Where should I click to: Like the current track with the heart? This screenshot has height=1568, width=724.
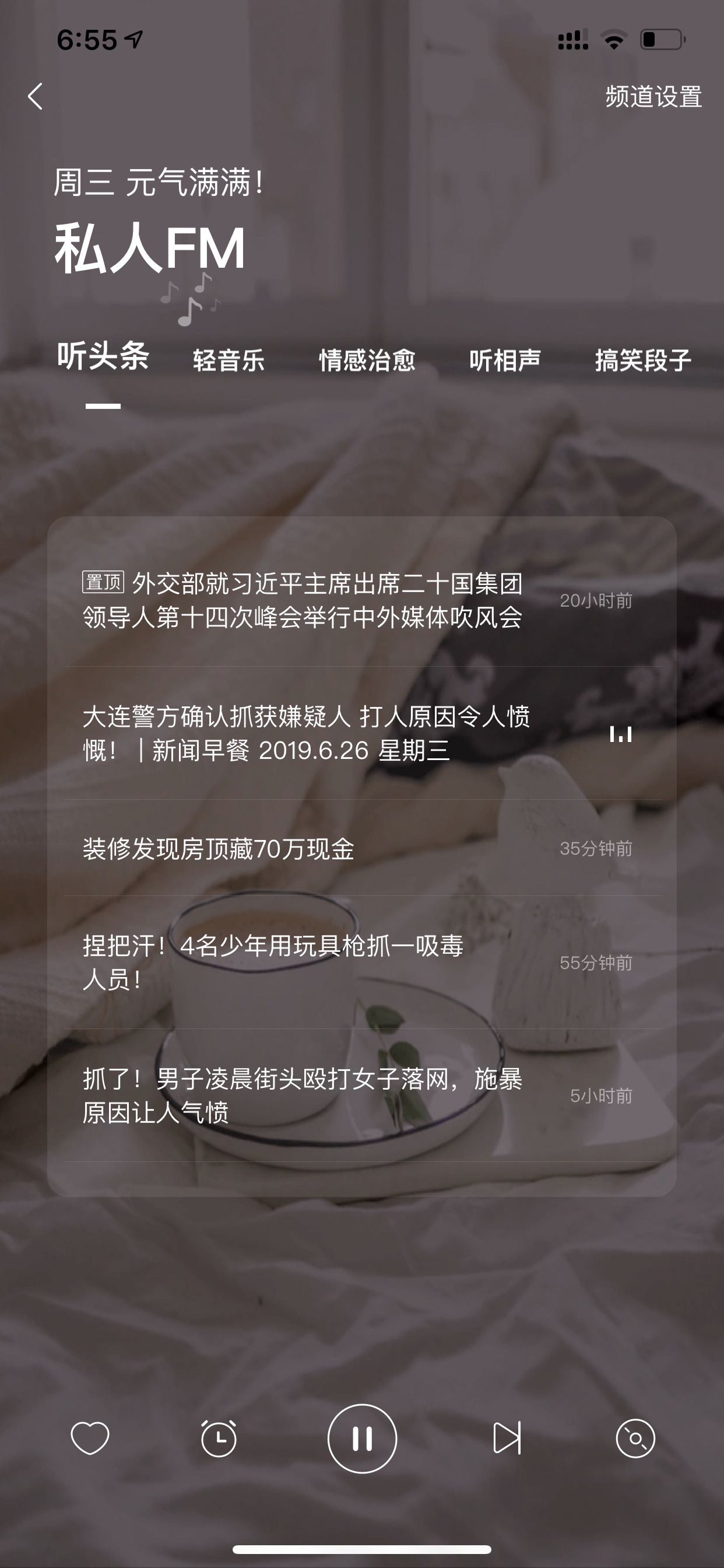pyautogui.click(x=90, y=1438)
